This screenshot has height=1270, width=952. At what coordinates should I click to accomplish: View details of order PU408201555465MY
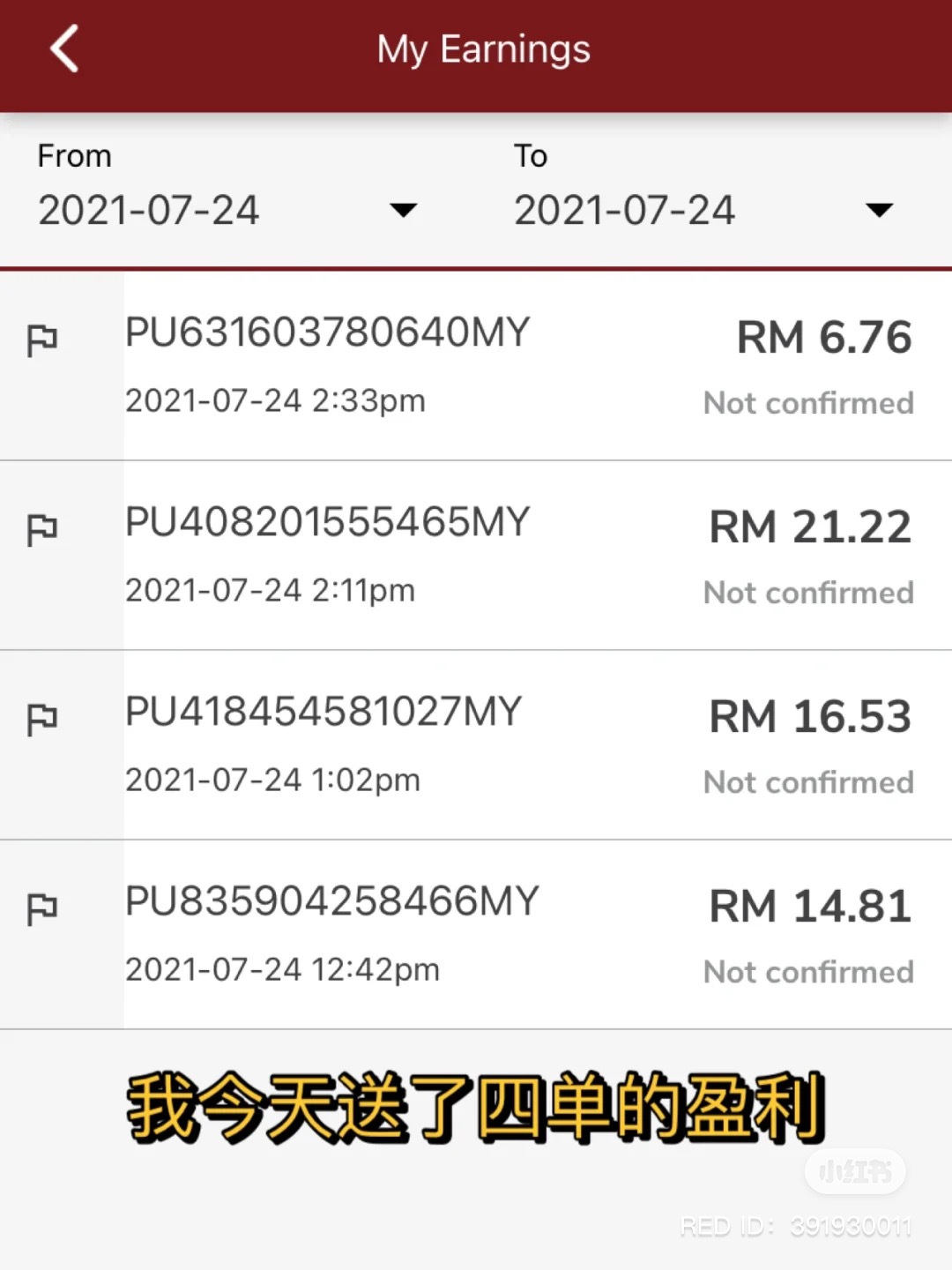(x=520, y=556)
